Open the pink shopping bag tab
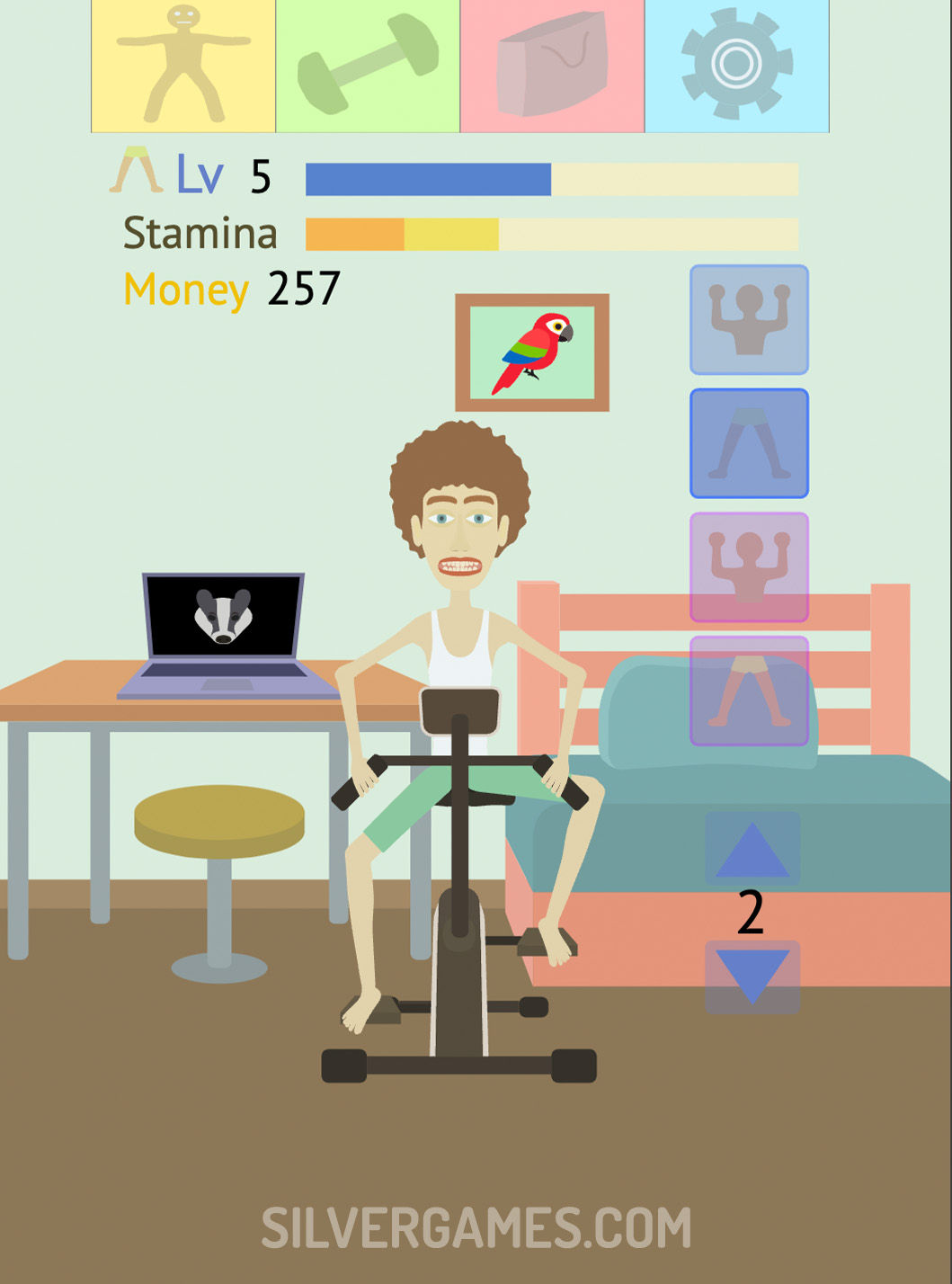The width and height of the screenshot is (952, 1284). pos(552,67)
